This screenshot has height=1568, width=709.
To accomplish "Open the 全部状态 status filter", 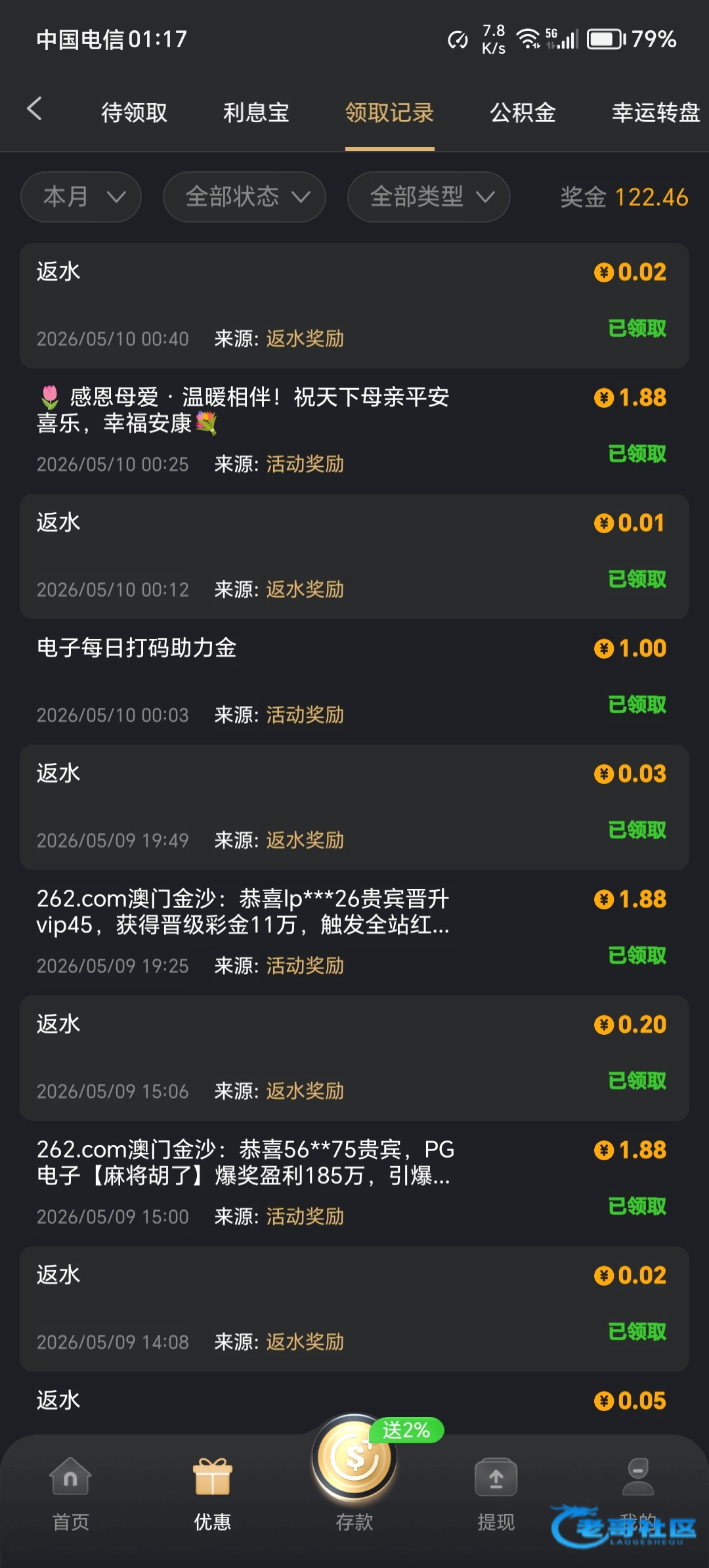I will pyautogui.click(x=244, y=196).
